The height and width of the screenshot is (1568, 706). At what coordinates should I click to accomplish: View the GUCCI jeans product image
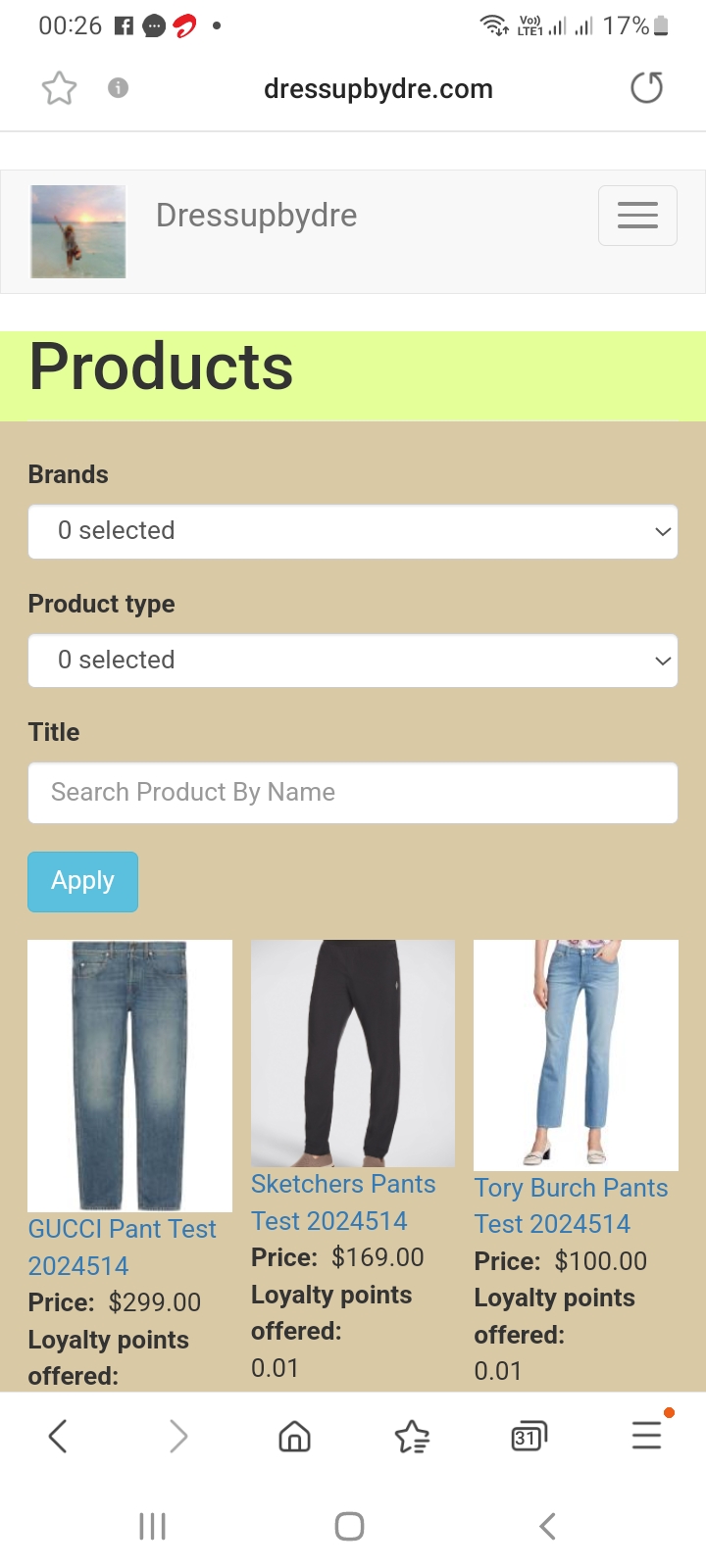point(129,1075)
